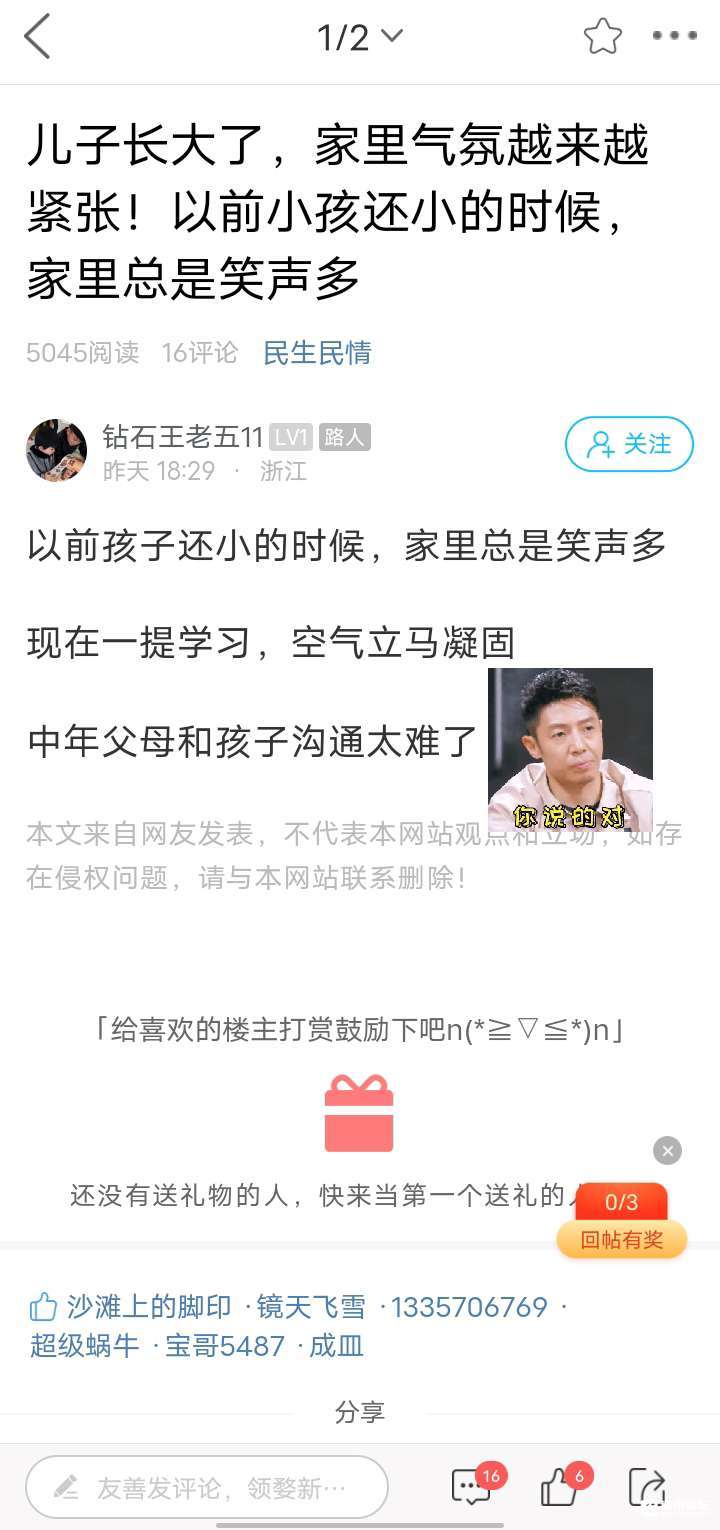Share the post via the bottom share icon
720x1530 pixels.
646,1487
